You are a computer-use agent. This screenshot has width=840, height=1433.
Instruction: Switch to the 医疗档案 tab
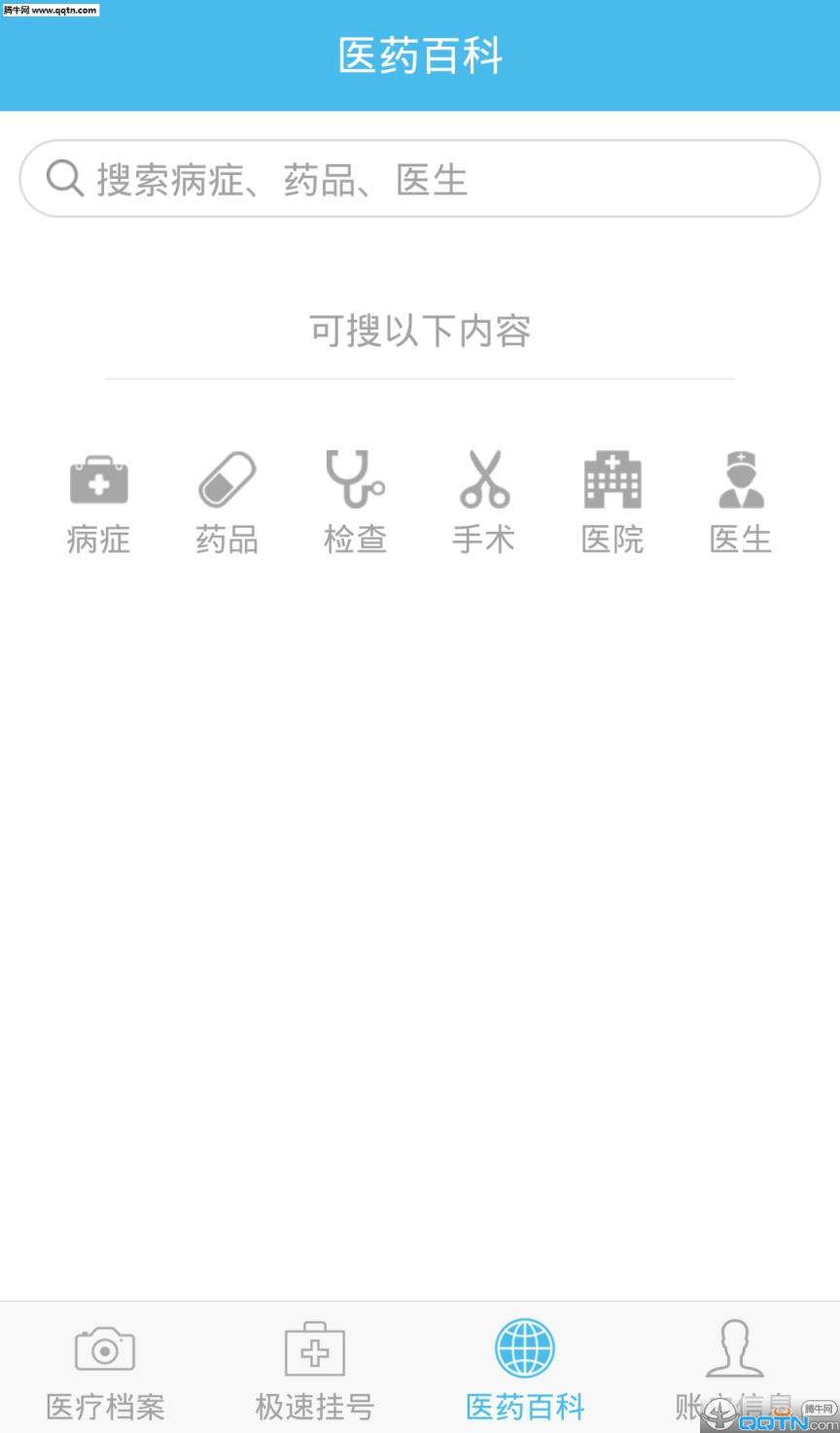pyautogui.click(x=104, y=1407)
